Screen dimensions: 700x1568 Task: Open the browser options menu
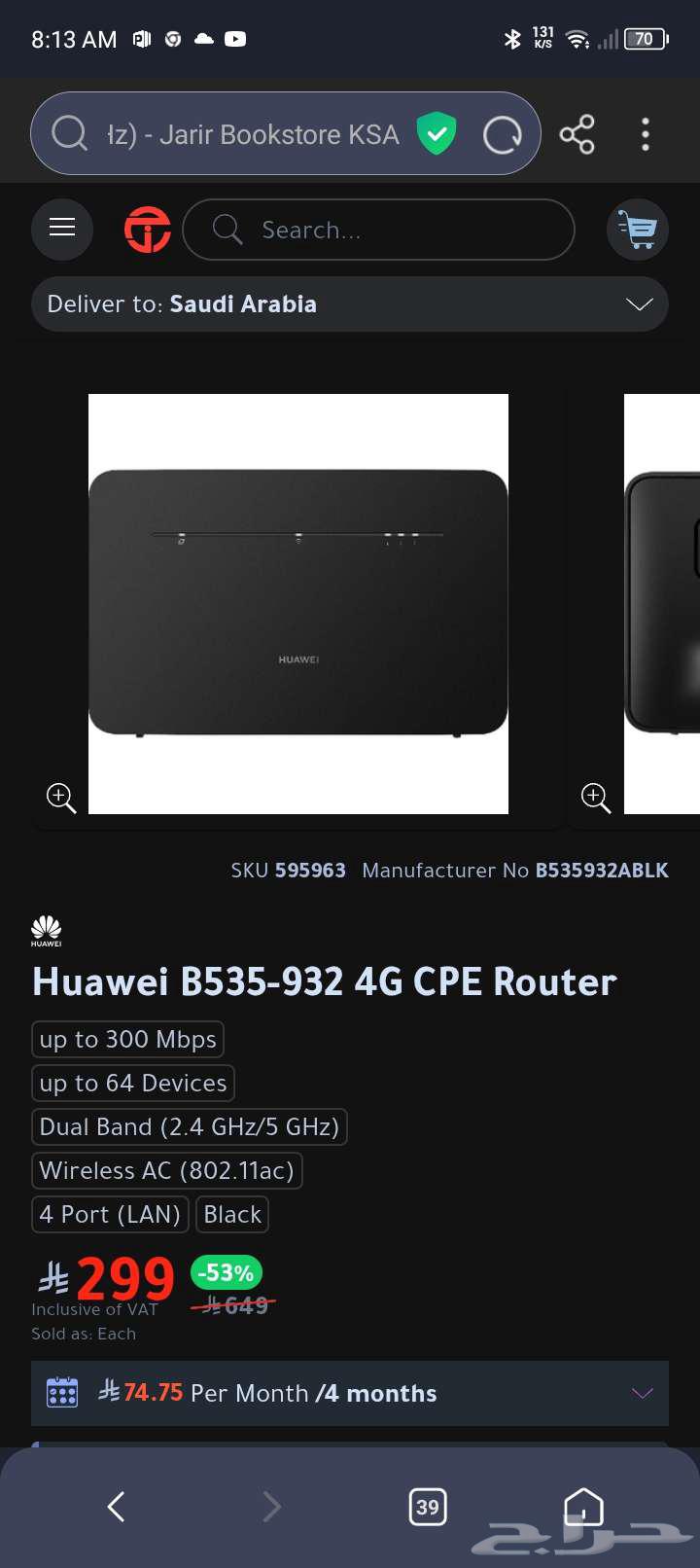pyautogui.click(x=645, y=133)
